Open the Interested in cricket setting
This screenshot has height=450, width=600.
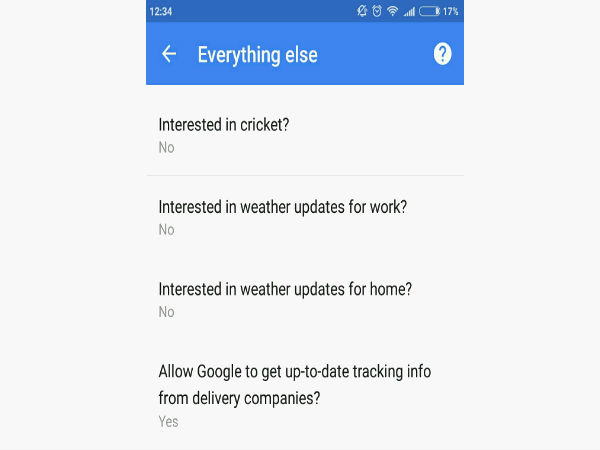coord(304,135)
